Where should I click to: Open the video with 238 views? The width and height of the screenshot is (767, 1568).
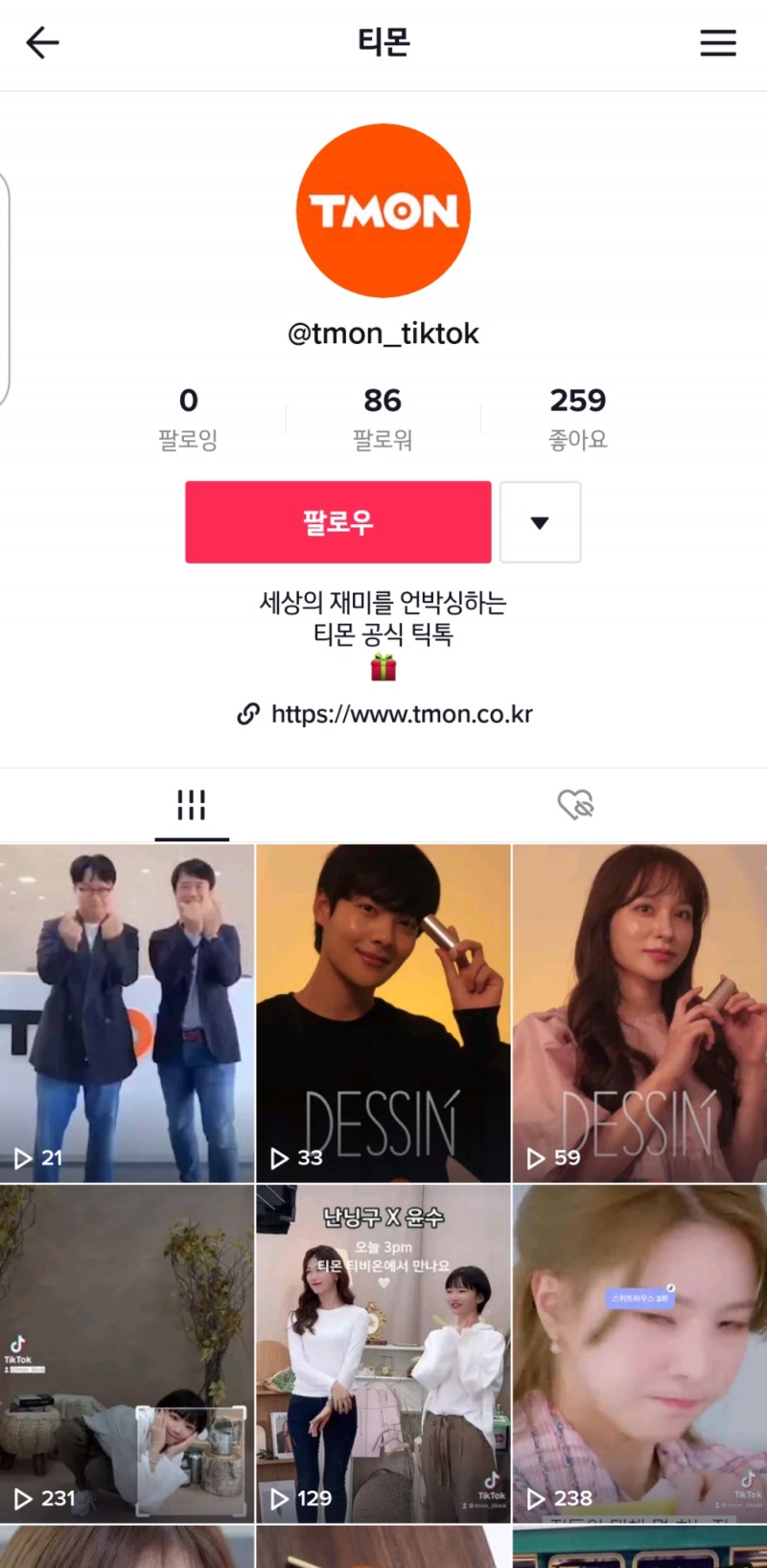(x=639, y=1353)
